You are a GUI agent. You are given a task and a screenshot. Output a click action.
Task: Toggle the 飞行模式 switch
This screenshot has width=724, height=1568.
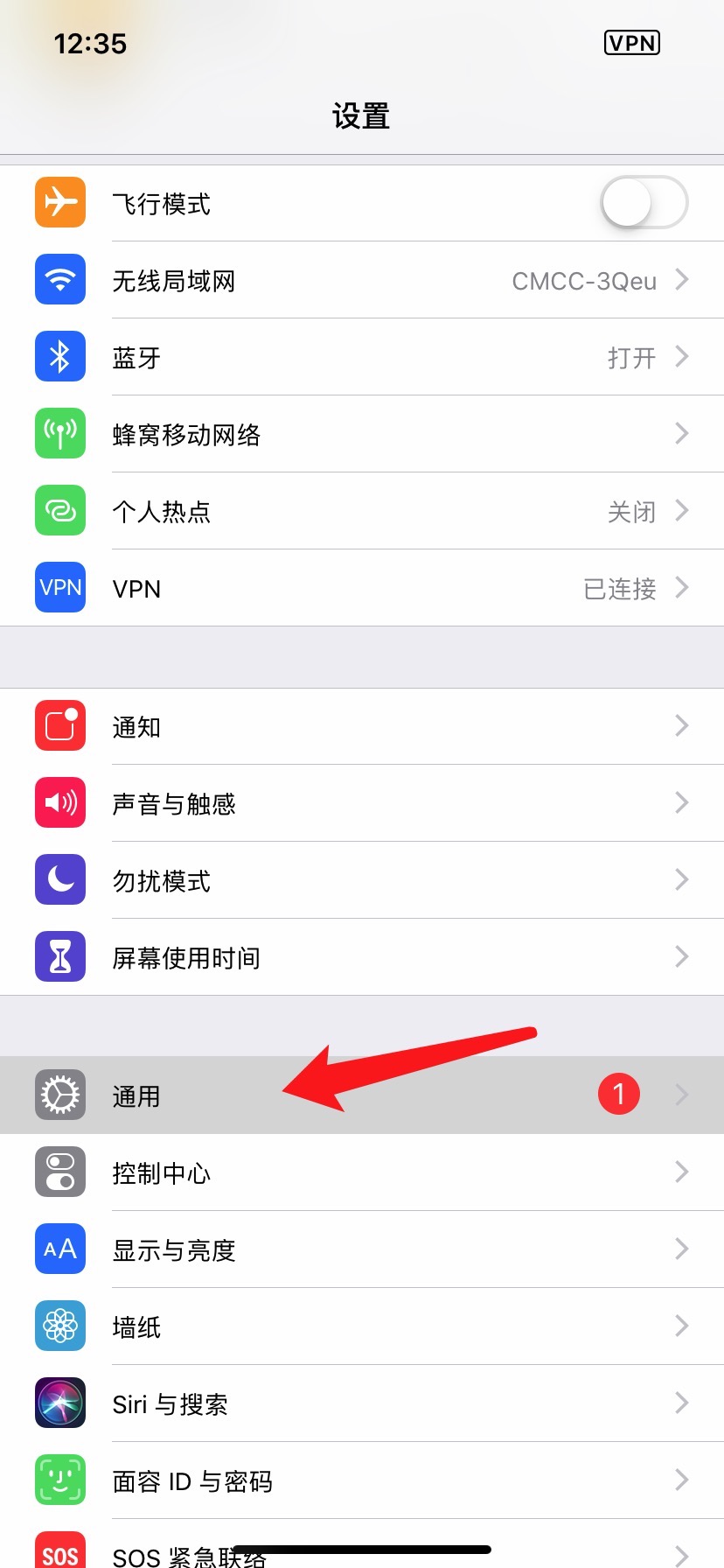click(x=644, y=203)
